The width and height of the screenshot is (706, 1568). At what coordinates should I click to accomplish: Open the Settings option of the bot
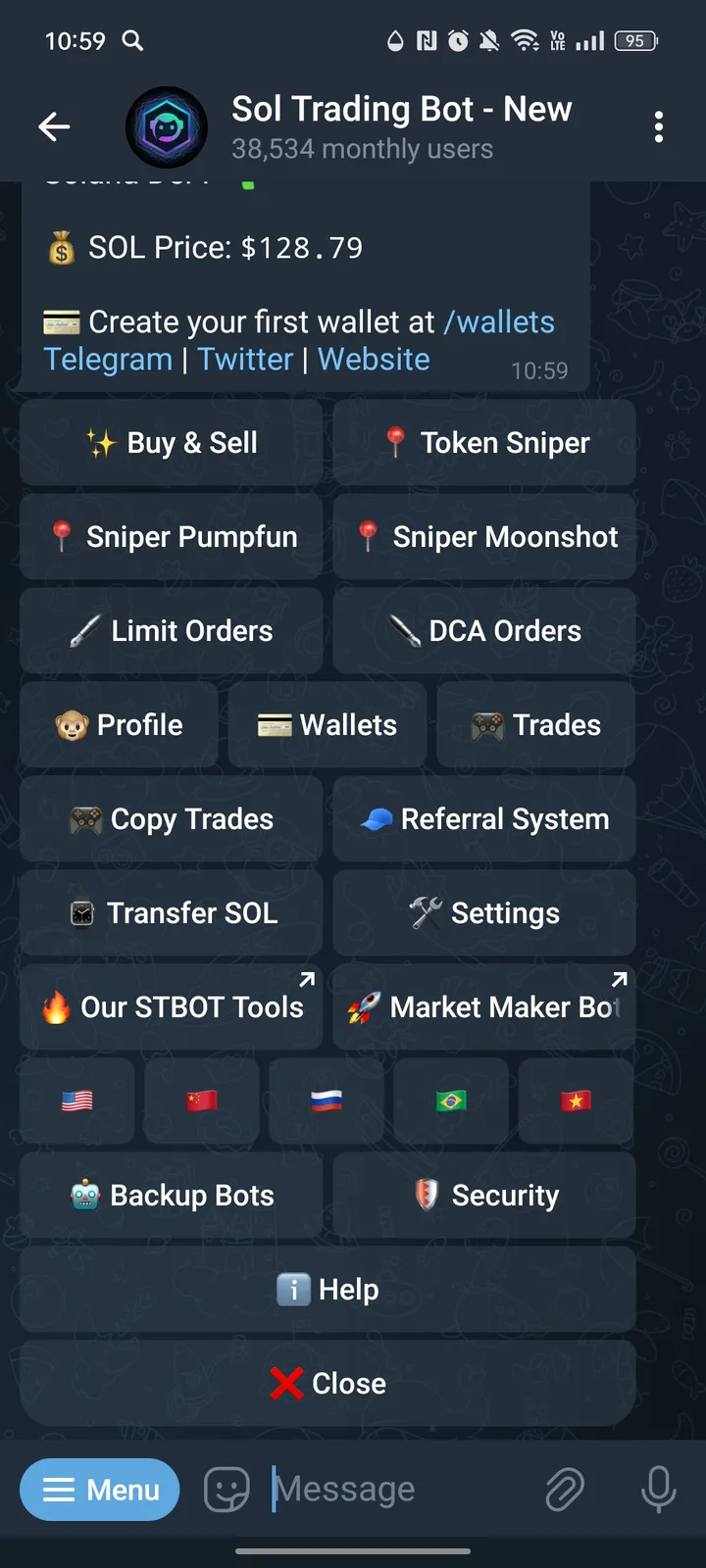coord(484,912)
